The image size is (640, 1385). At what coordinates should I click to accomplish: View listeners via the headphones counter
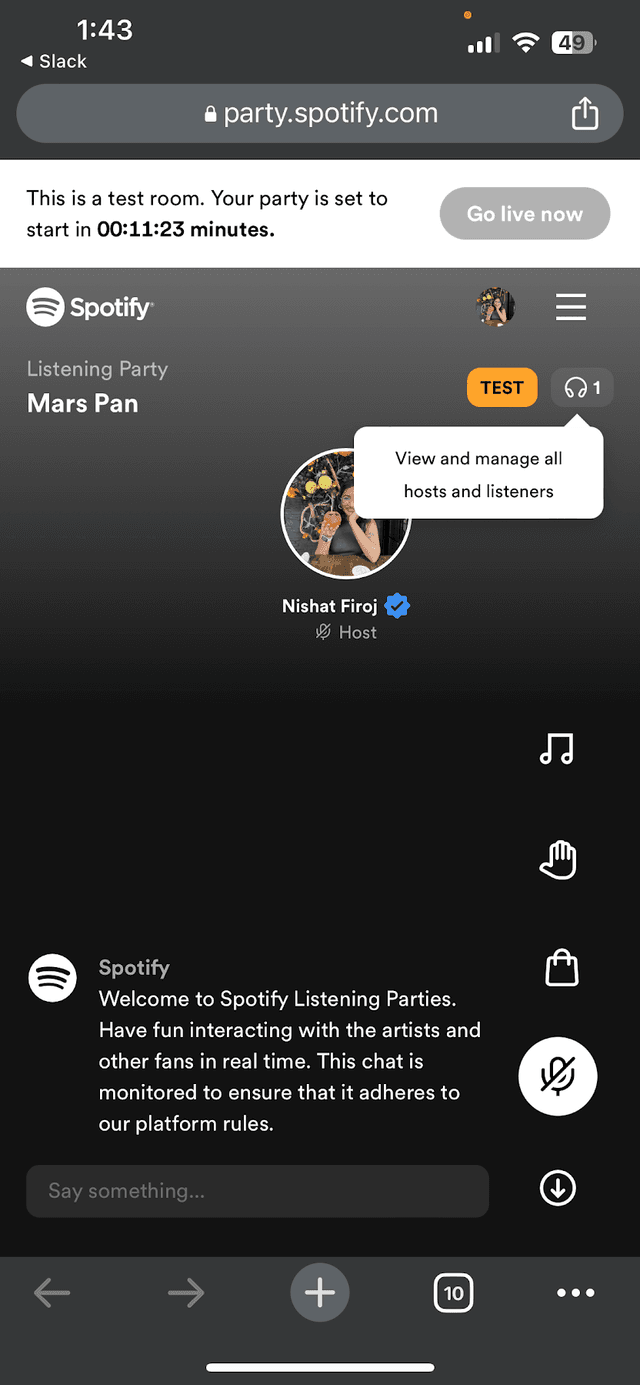pyautogui.click(x=582, y=388)
